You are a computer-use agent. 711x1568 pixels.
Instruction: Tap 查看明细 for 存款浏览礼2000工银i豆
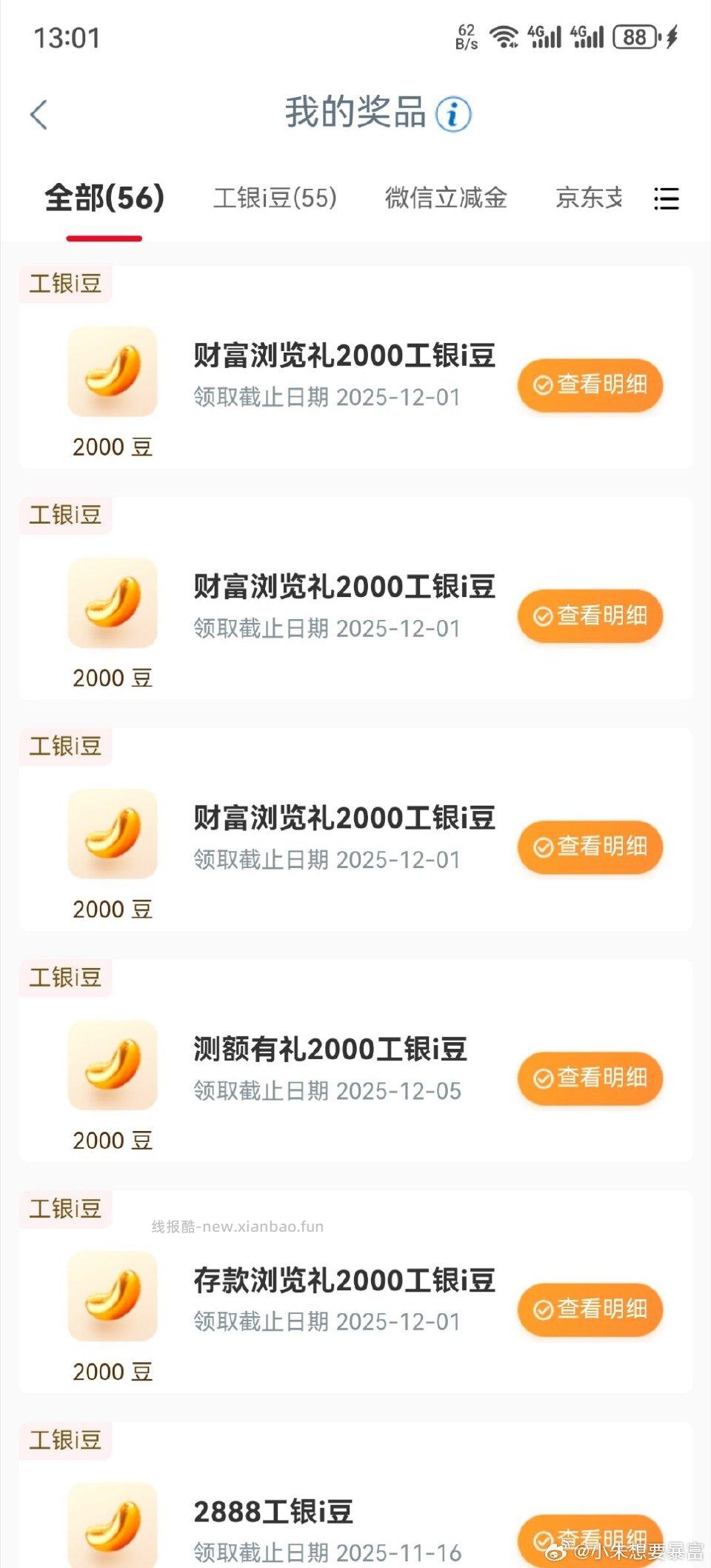tap(590, 1310)
